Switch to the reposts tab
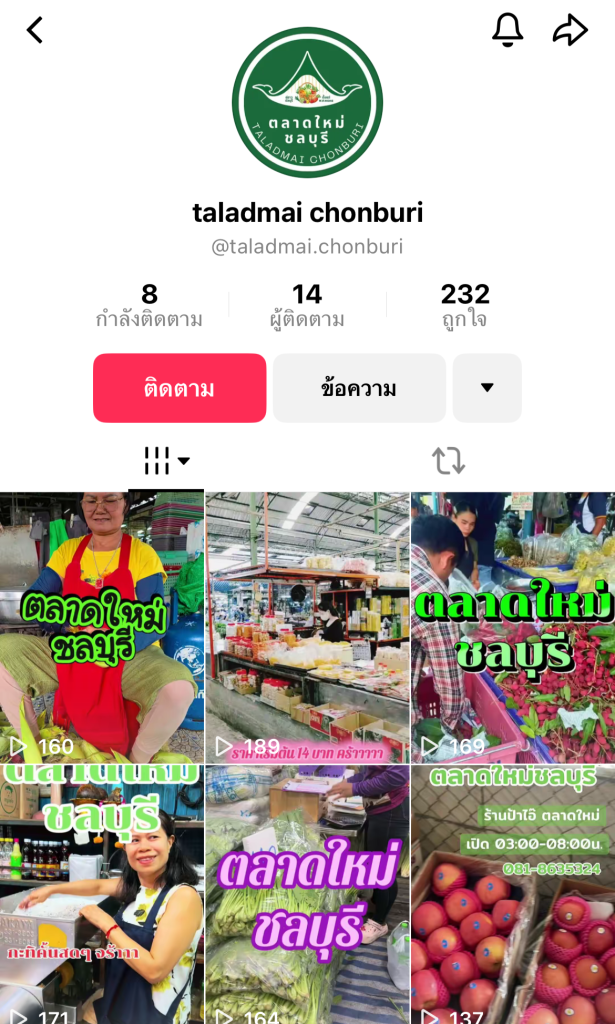The height and width of the screenshot is (1024, 615). pyautogui.click(x=448, y=461)
